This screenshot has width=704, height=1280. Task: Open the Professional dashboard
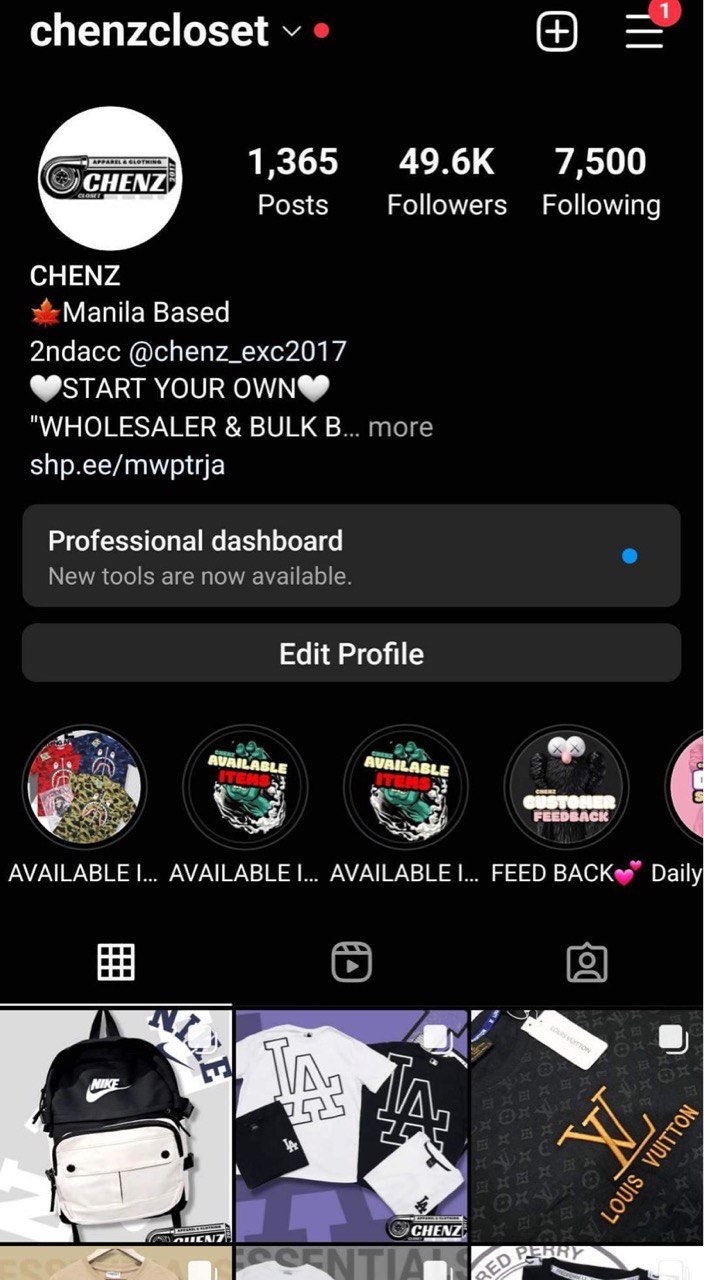(x=351, y=556)
